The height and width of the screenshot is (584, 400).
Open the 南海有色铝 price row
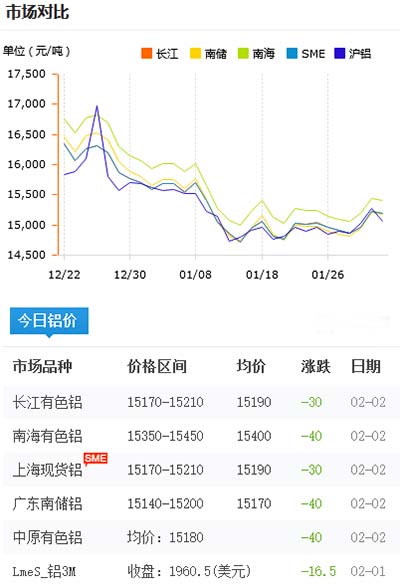point(200,436)
